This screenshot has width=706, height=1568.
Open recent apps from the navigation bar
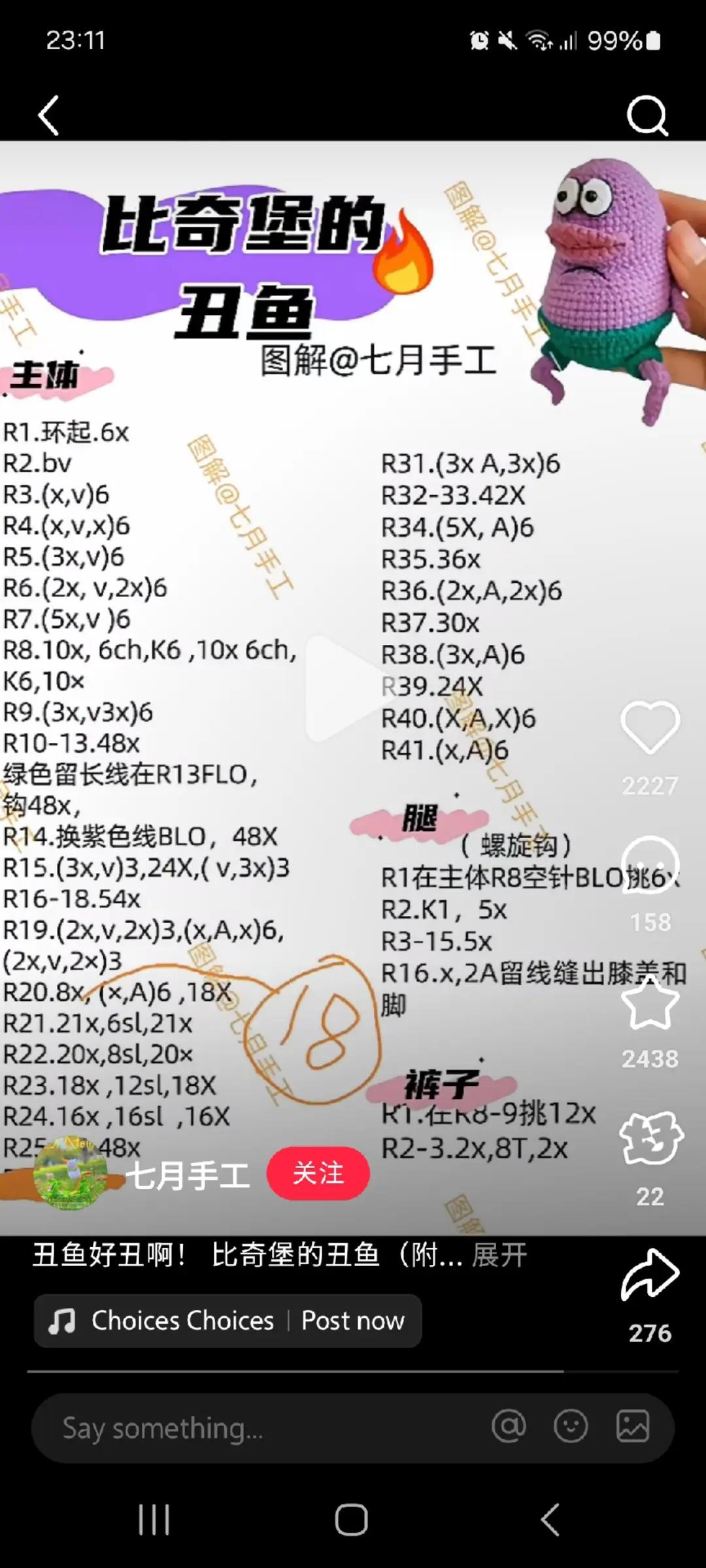point(154,1520)
